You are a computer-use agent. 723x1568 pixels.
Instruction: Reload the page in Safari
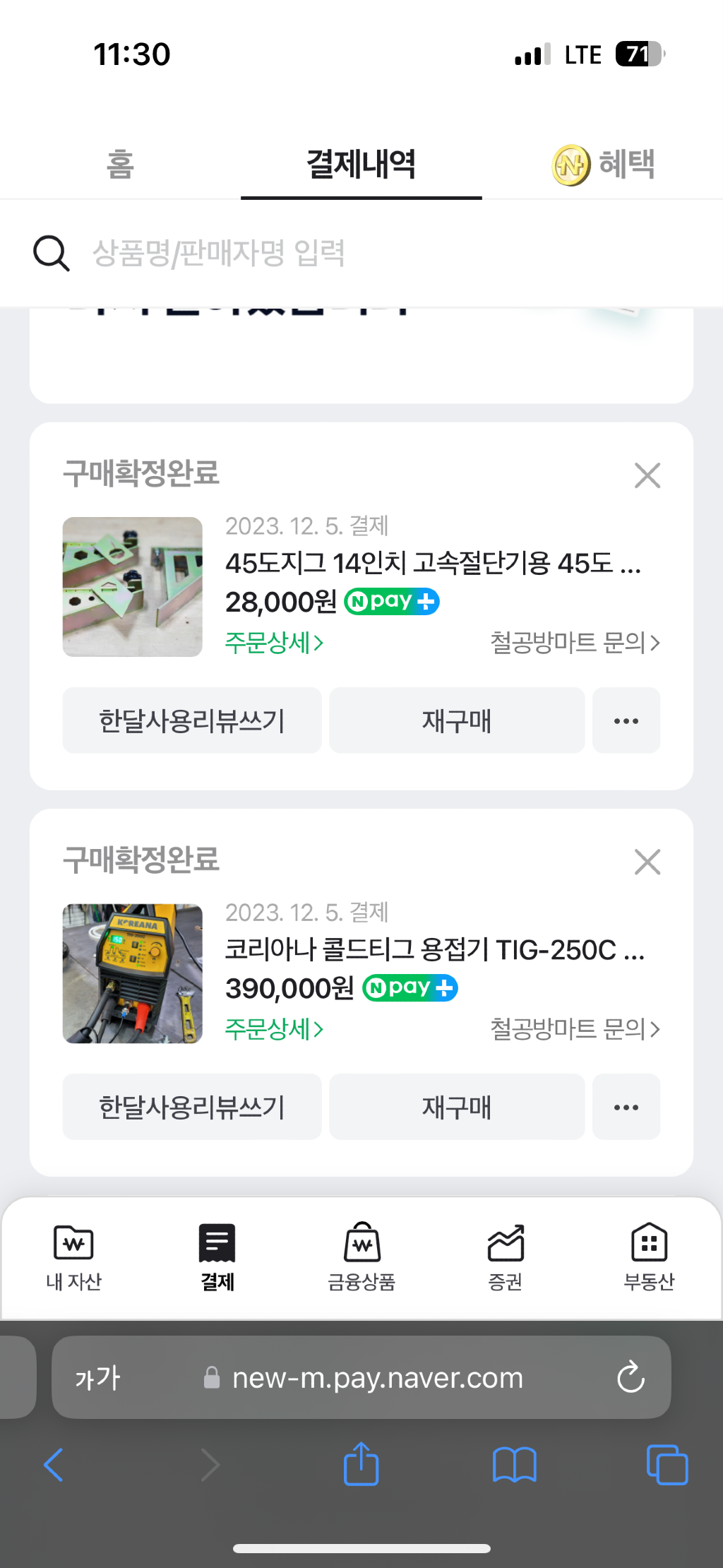631,1377
